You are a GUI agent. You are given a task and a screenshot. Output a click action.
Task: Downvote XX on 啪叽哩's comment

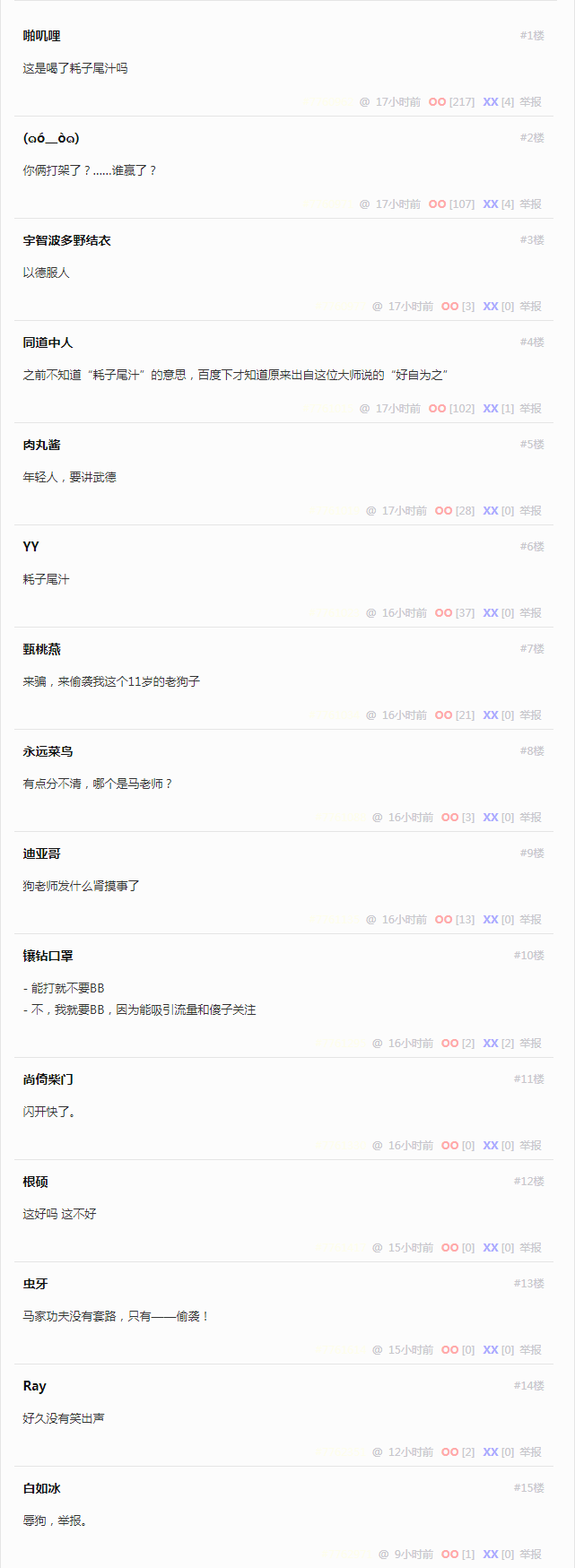point(491,102)
